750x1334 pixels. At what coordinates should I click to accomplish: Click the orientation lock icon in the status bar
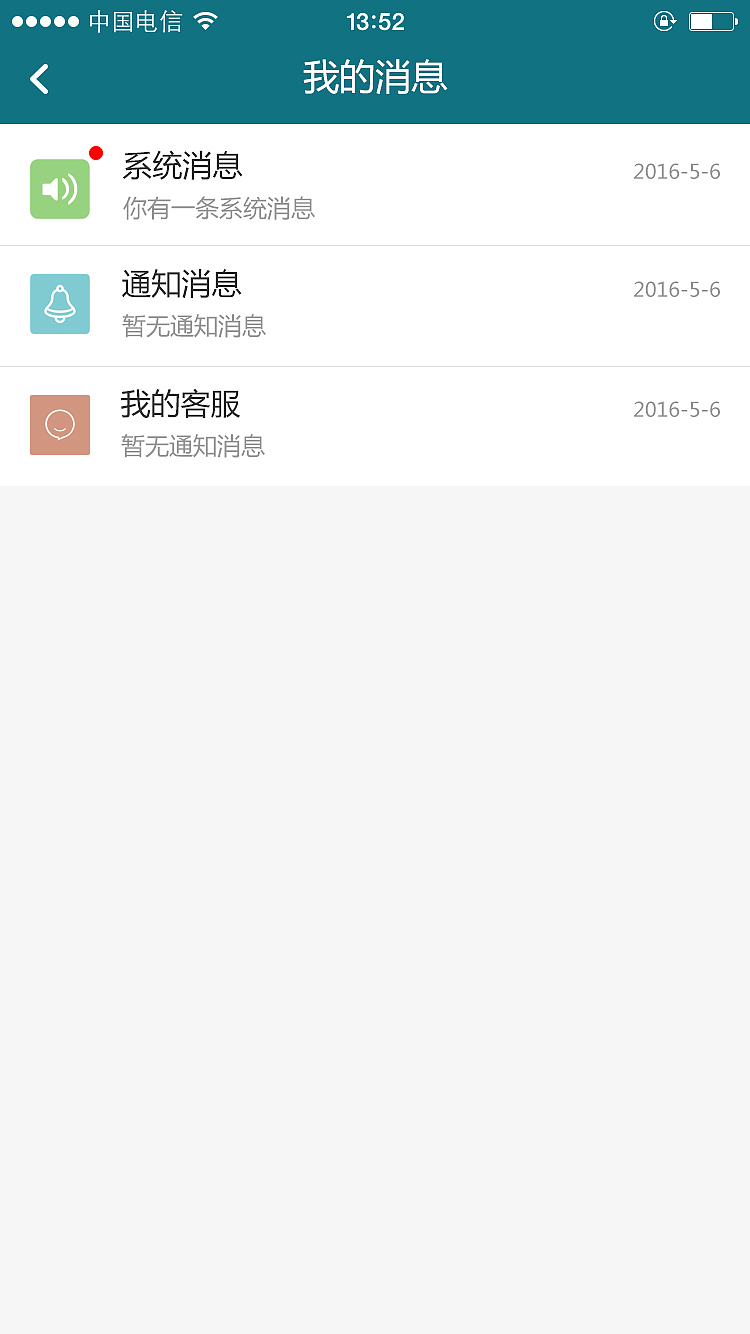point(664,21)
